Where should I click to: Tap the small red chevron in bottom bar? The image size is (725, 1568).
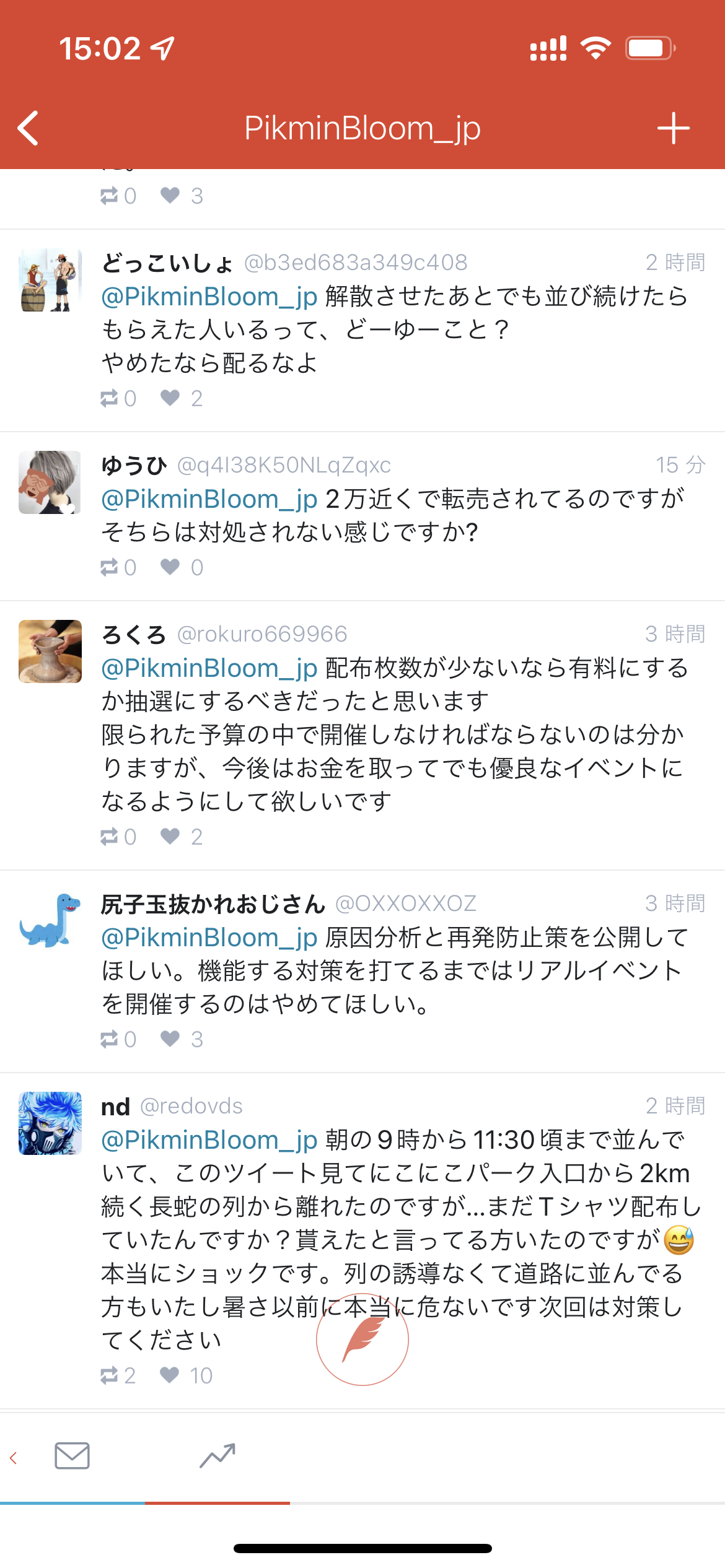[x=13, y=1458]
